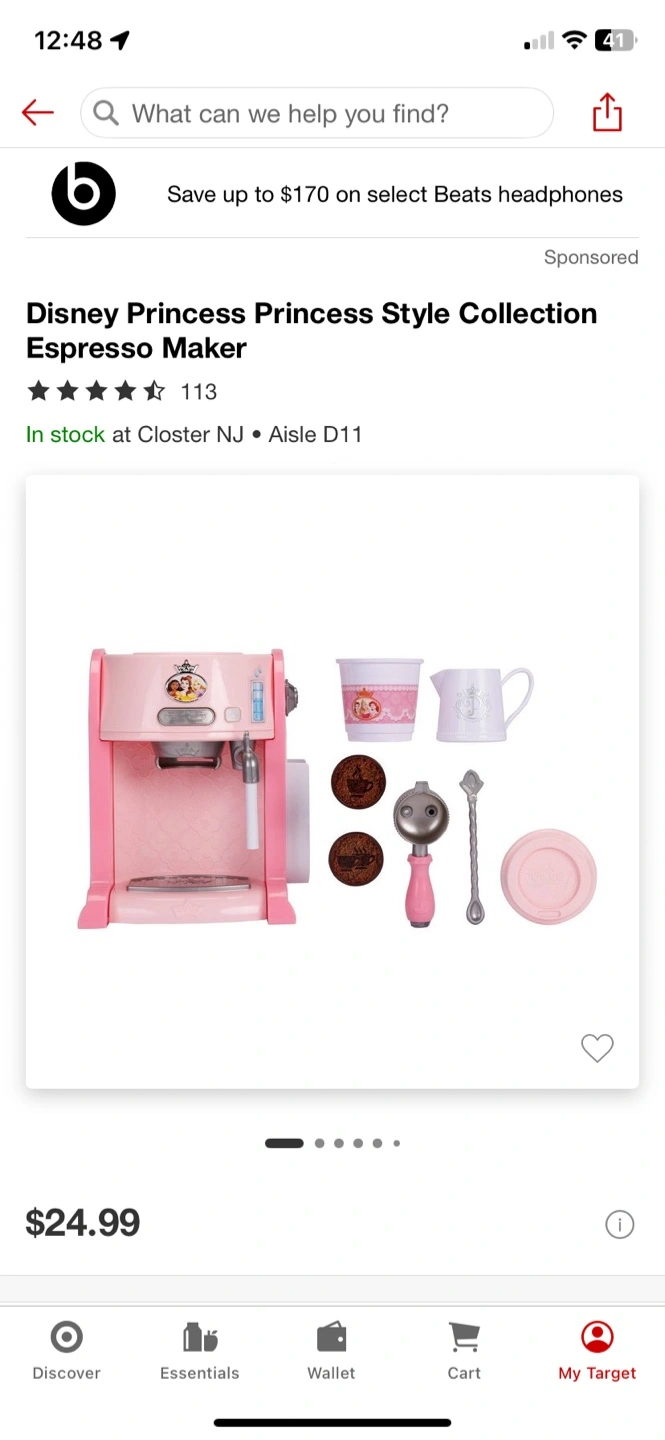The width and height of the screenshot is (665, 1440).
Task: Go back using the red arrow
Action: (x=37, y=113)
